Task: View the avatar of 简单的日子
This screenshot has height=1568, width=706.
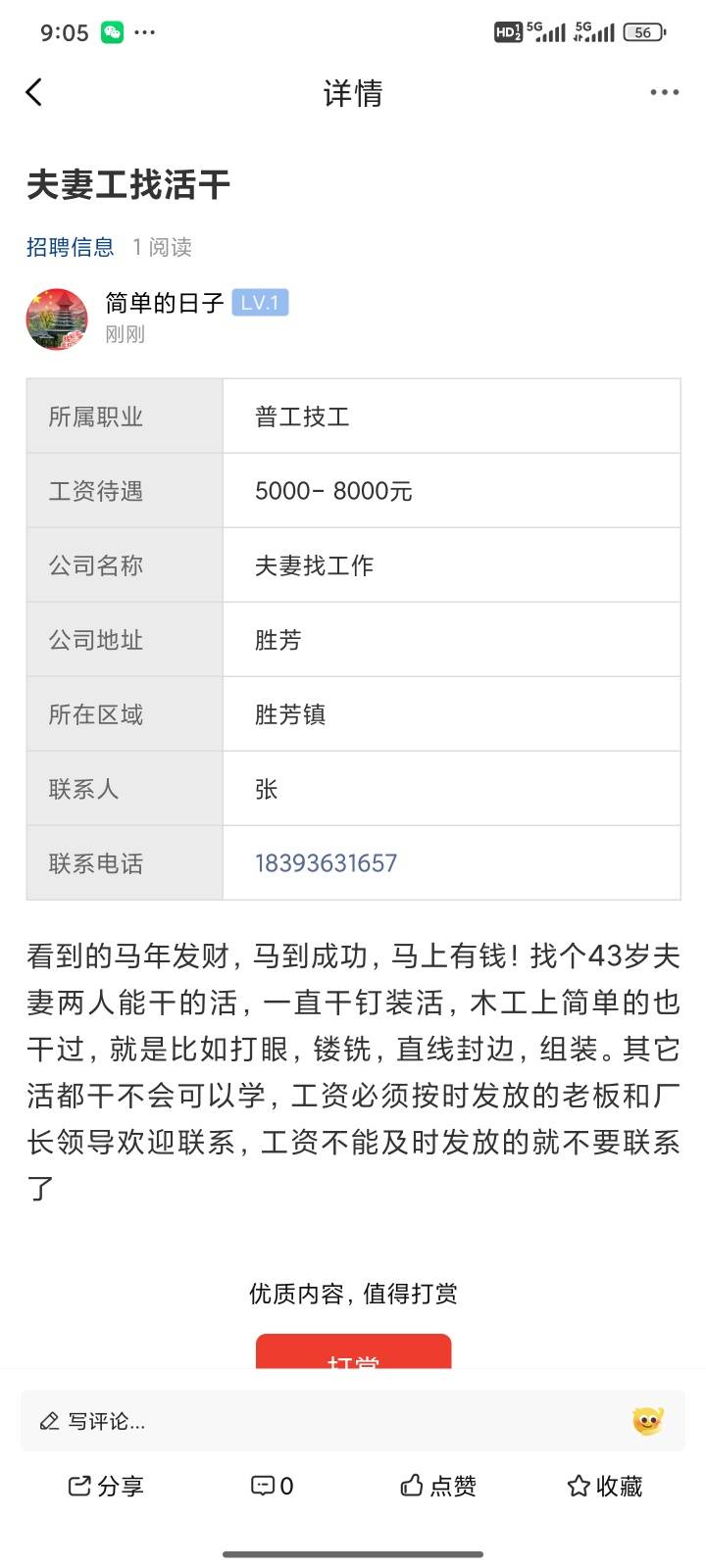Action: tap(57, 318)
